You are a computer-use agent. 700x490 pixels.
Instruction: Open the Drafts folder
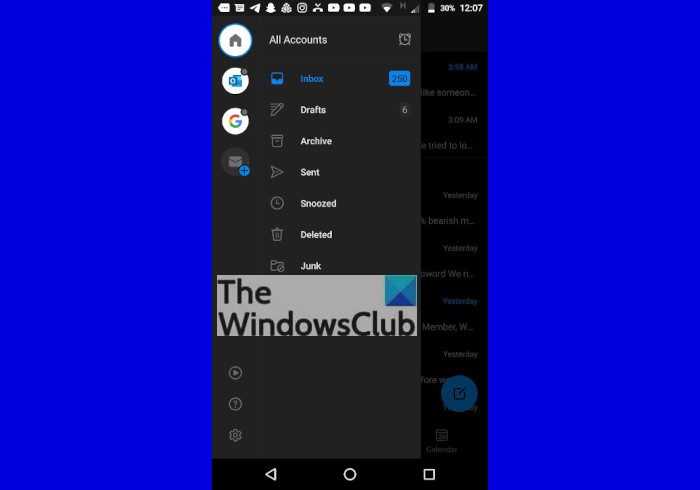[x=312, y=110]
